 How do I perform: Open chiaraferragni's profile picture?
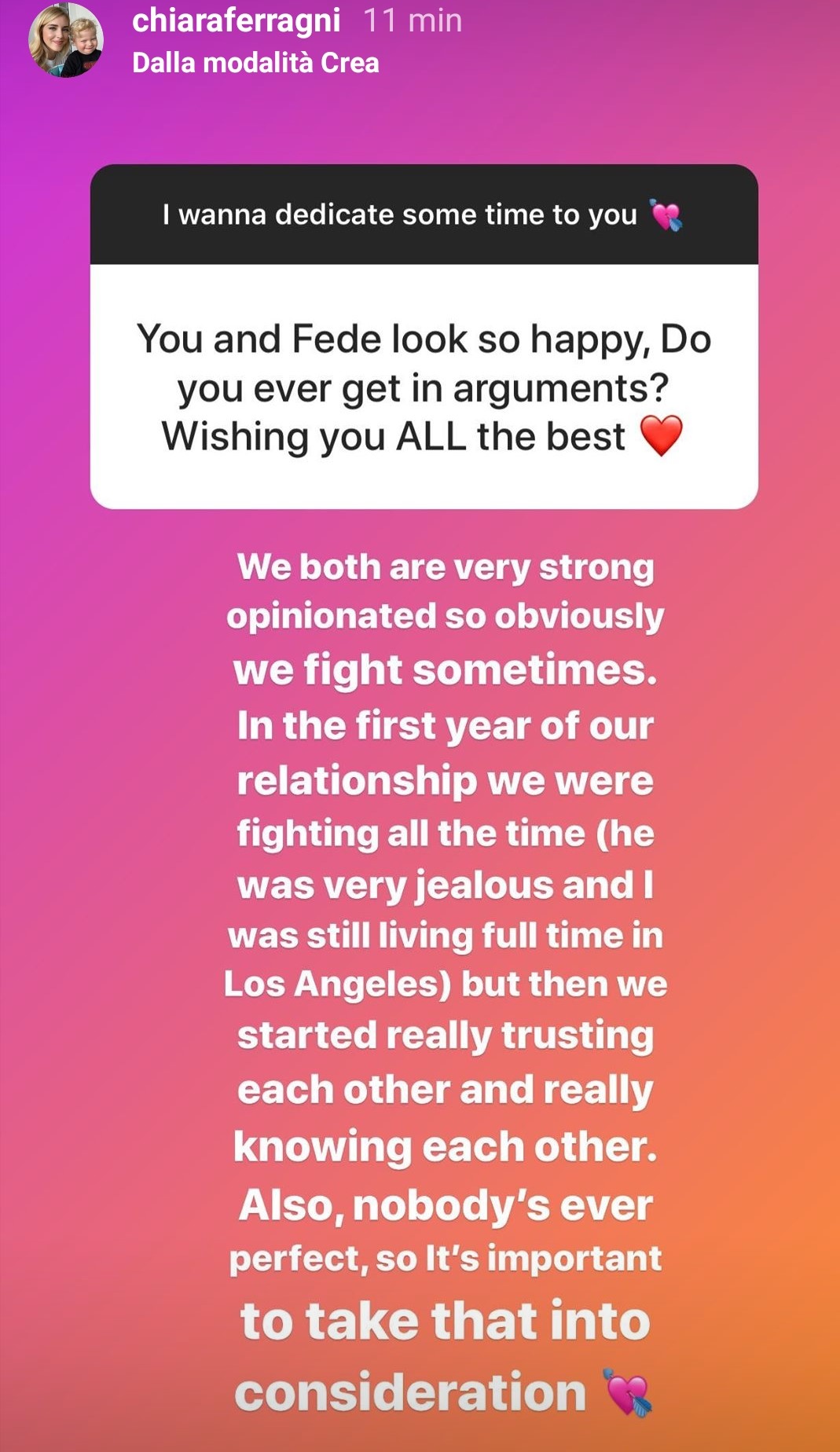[x=66, y=41]
